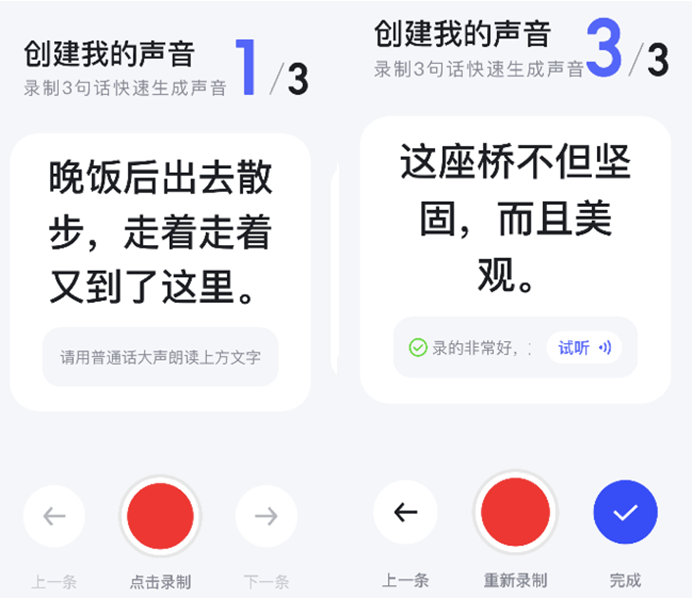Tap the red 点击录制 record button
The width and height of the screenshot is (692, 598).
(160, 515)
